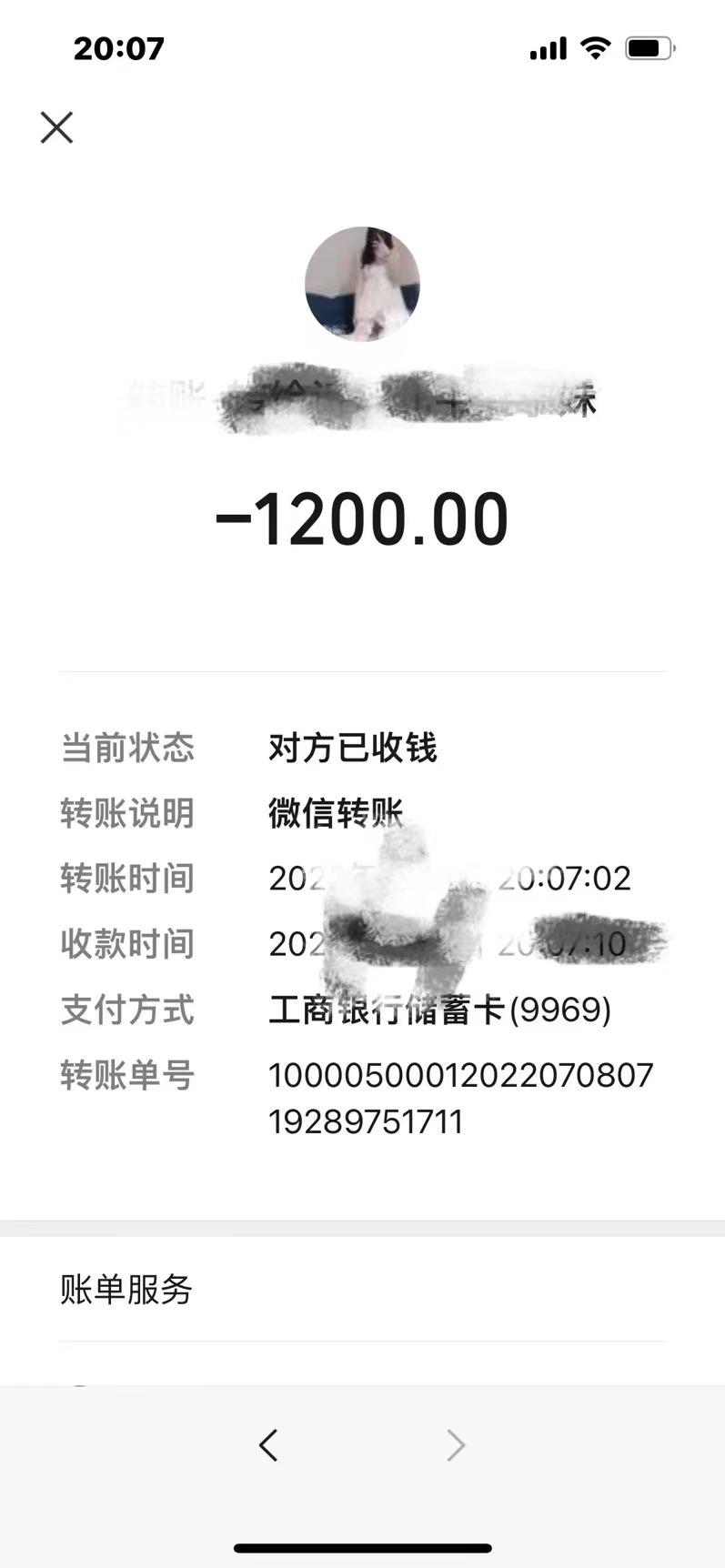Image resolution: width=725 pixels, height=1568 pixels.
Task: Go back using the bottom left arrow
Action: coord(268,1444)
